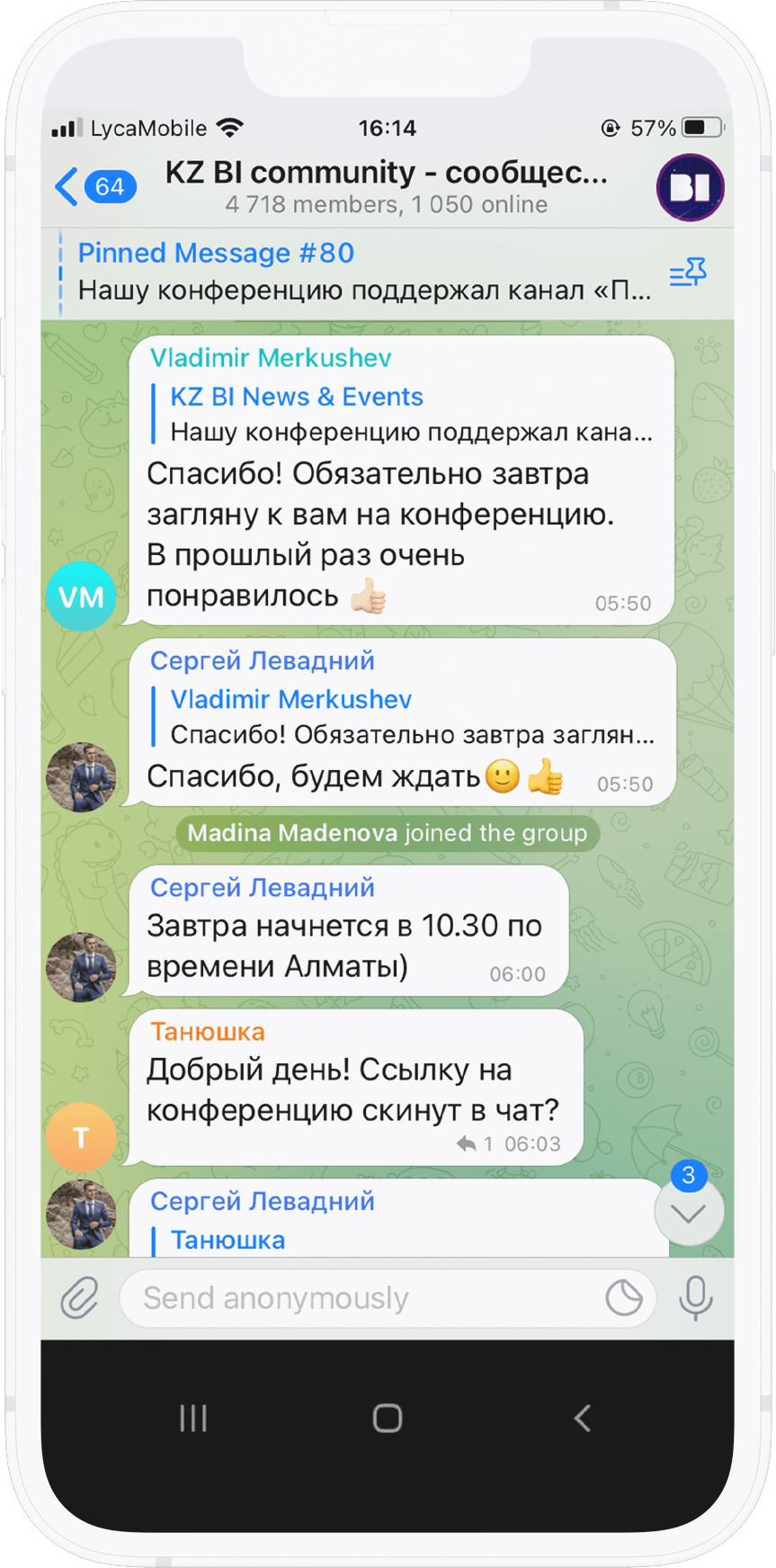Viewport: 776px width, 1568px height.
Task: Open the BI group avatar
Action: 690,187
